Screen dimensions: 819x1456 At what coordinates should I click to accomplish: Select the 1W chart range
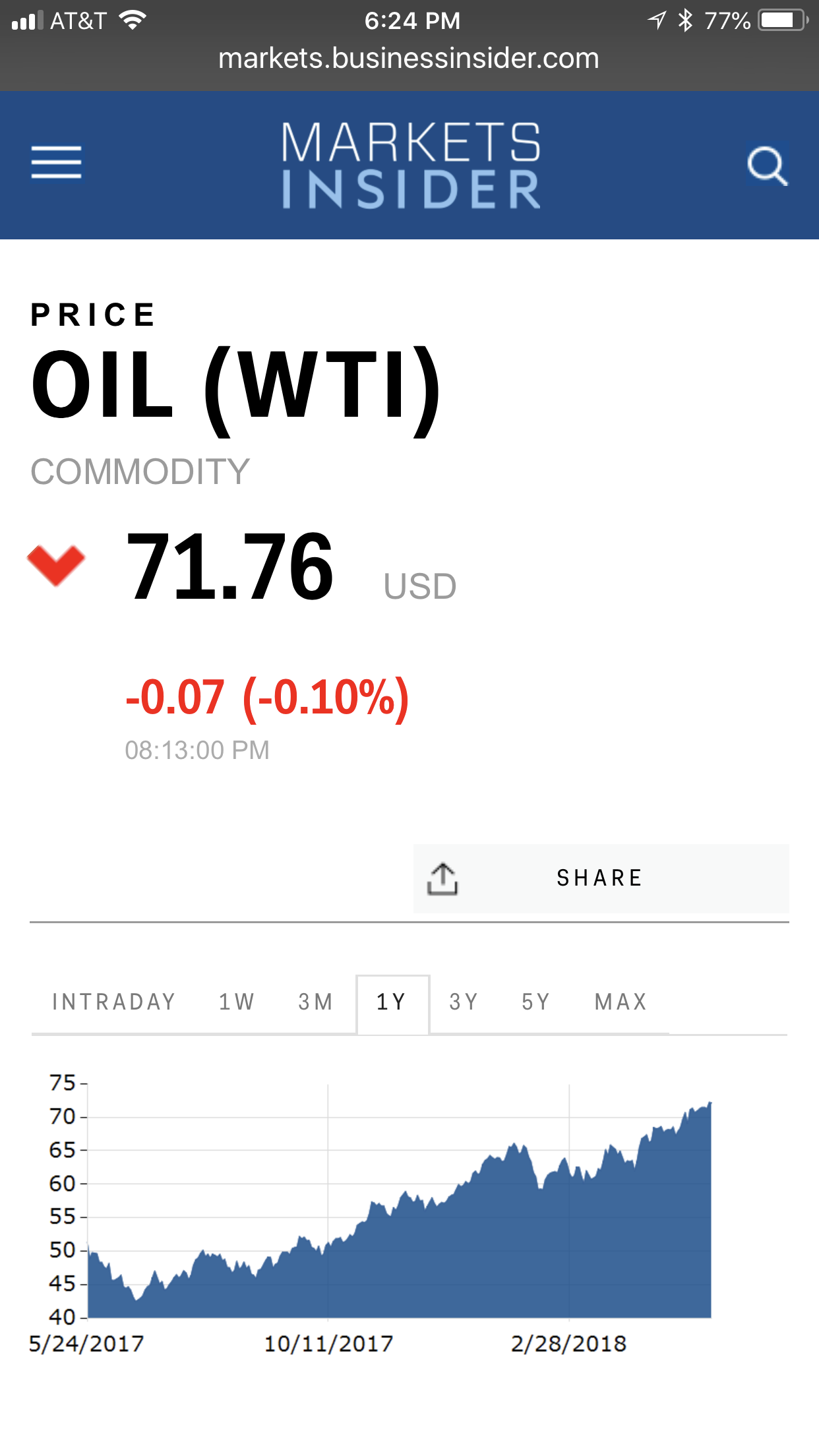pyautogui.click(x=237, y=1002)
